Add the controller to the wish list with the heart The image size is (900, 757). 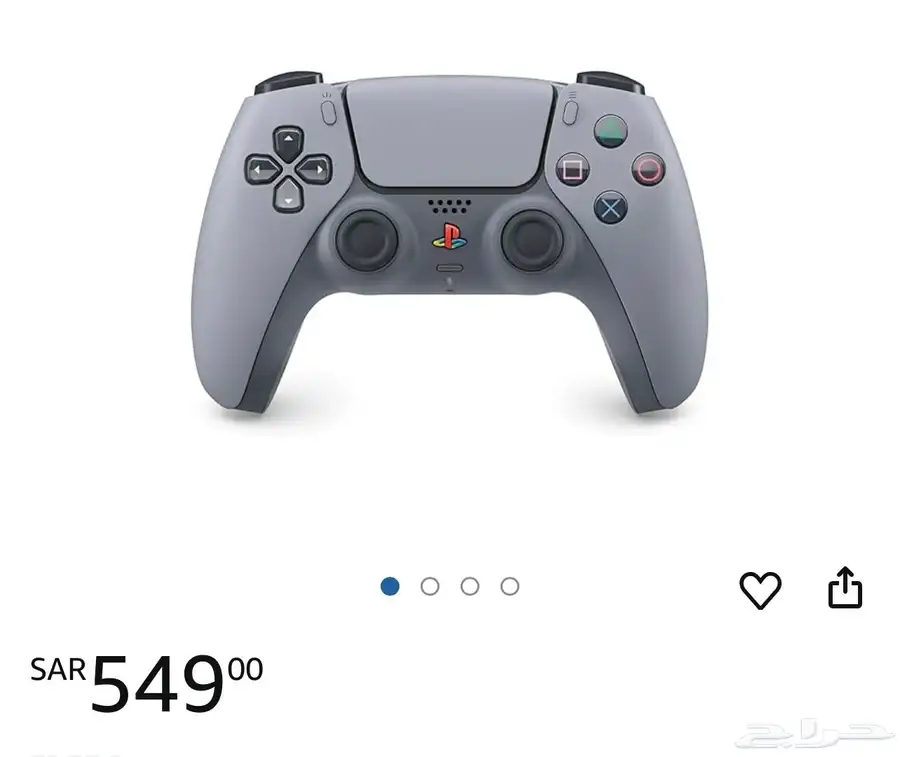coord(760,590)
